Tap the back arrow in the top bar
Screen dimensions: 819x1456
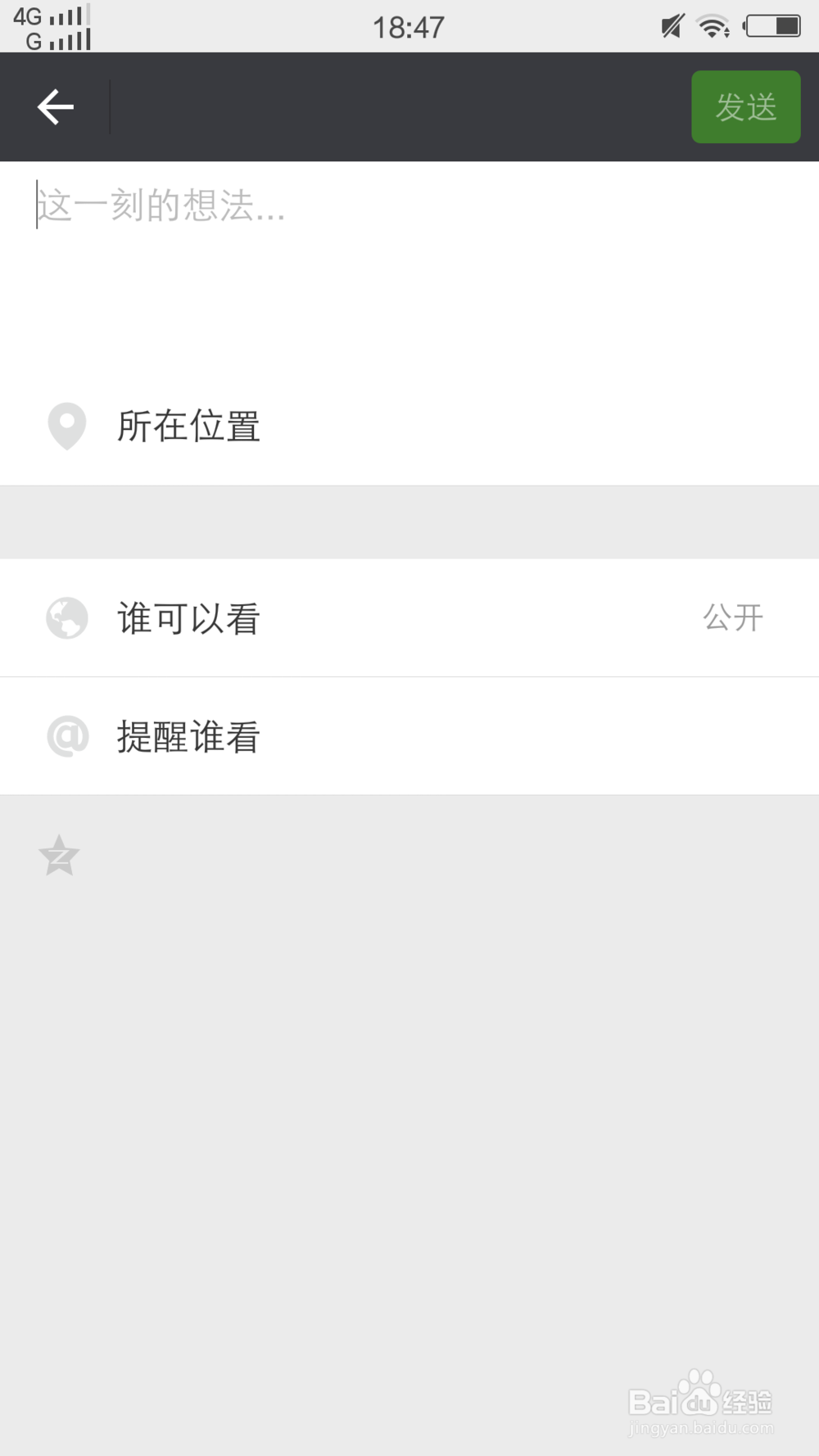coord(55,106)
